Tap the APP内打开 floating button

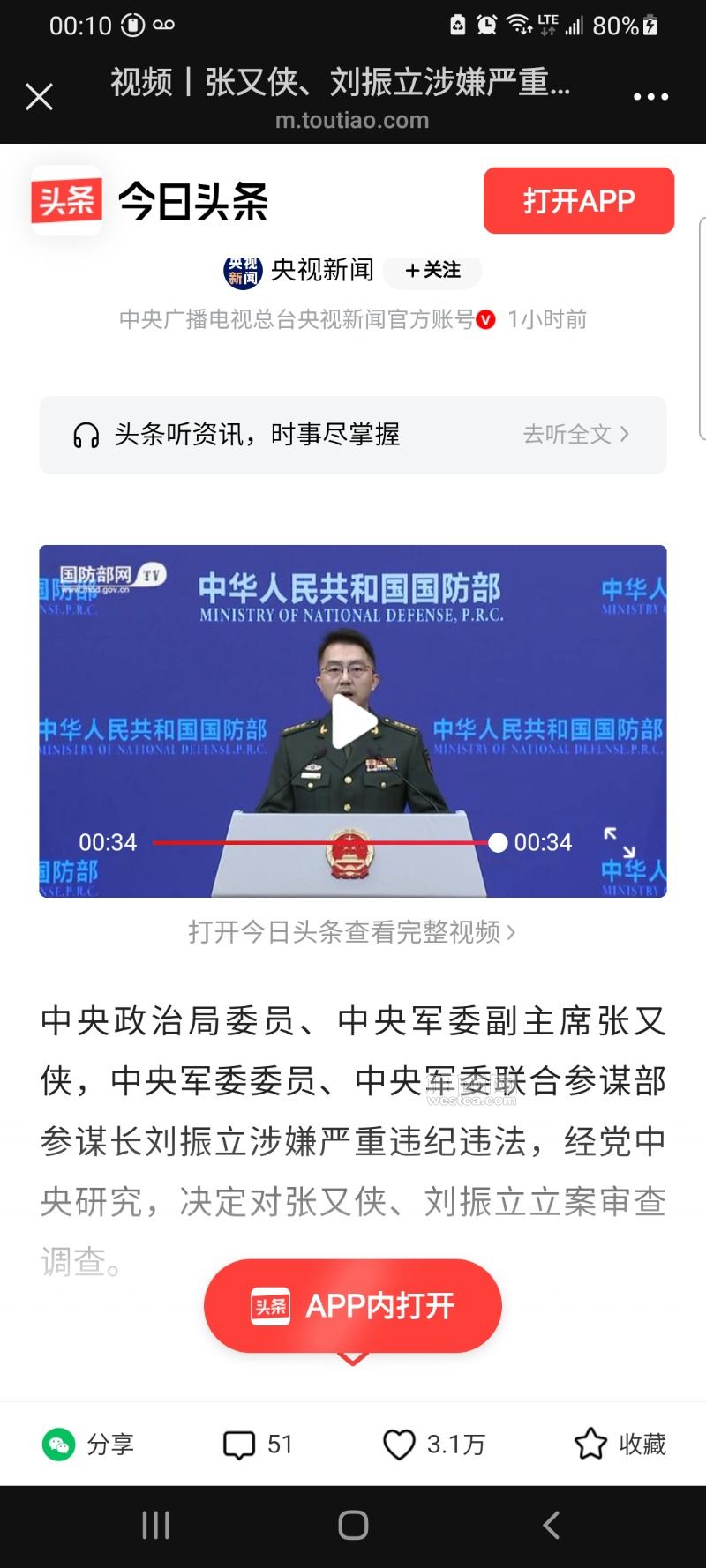(x=353, y=1306)
